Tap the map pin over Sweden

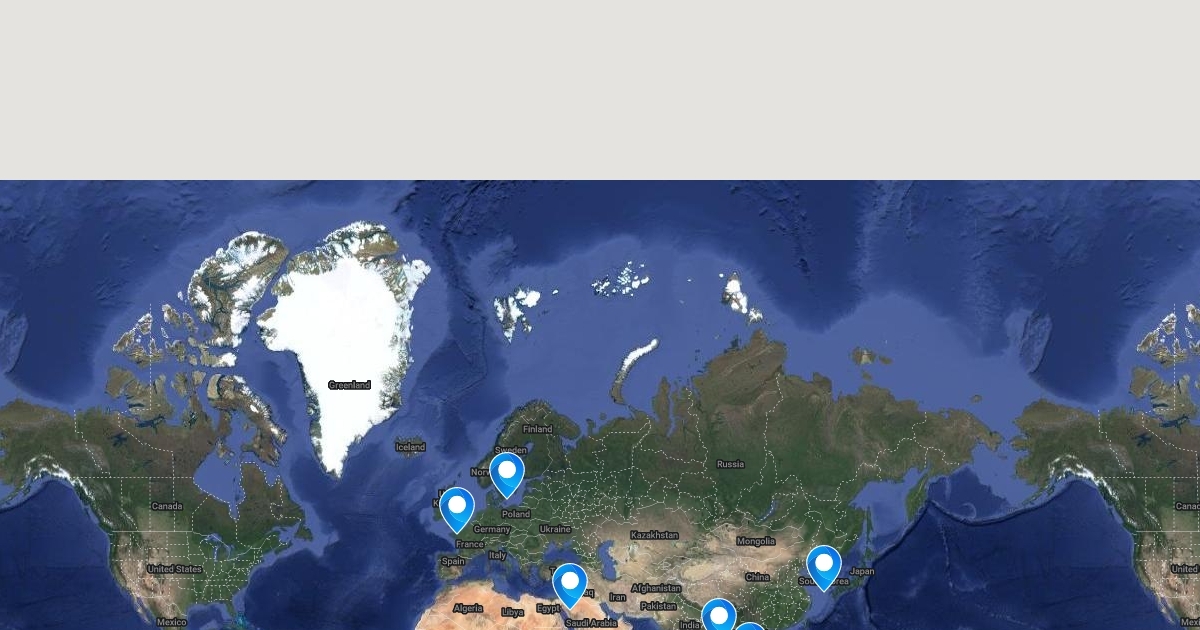[x=507, y=472]
